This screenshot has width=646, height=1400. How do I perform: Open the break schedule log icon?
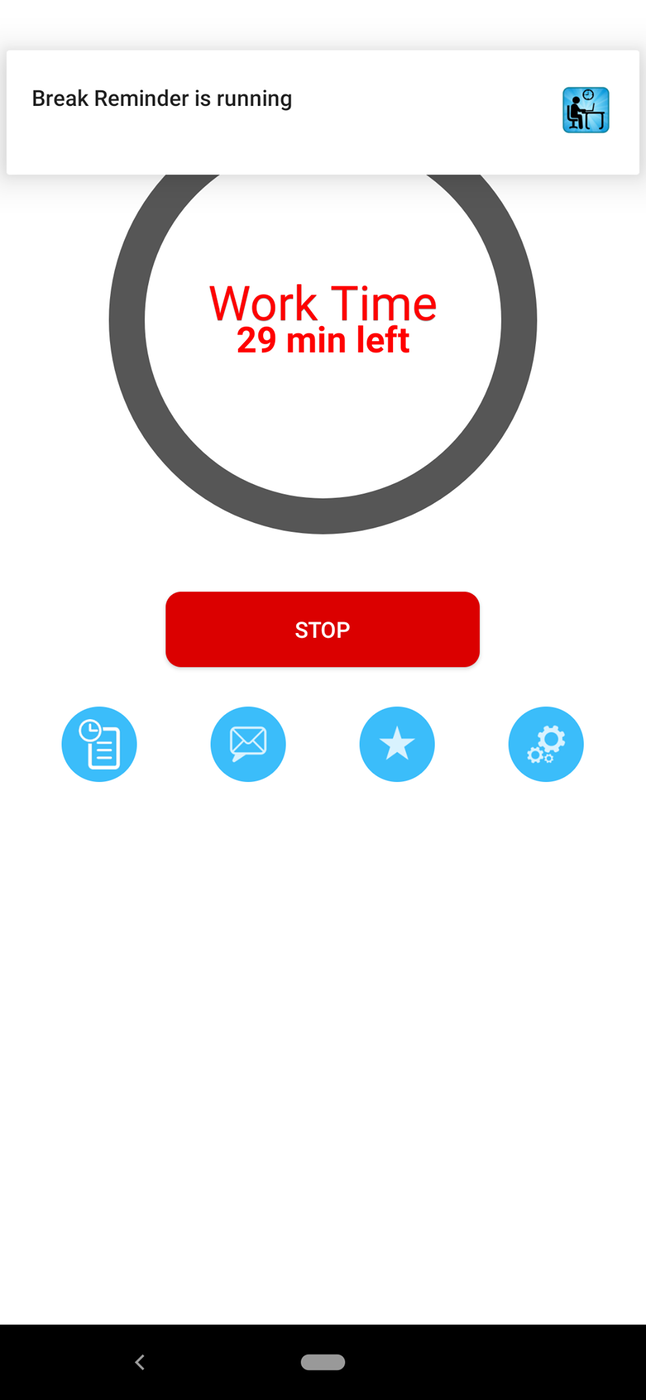coord(99,744)
